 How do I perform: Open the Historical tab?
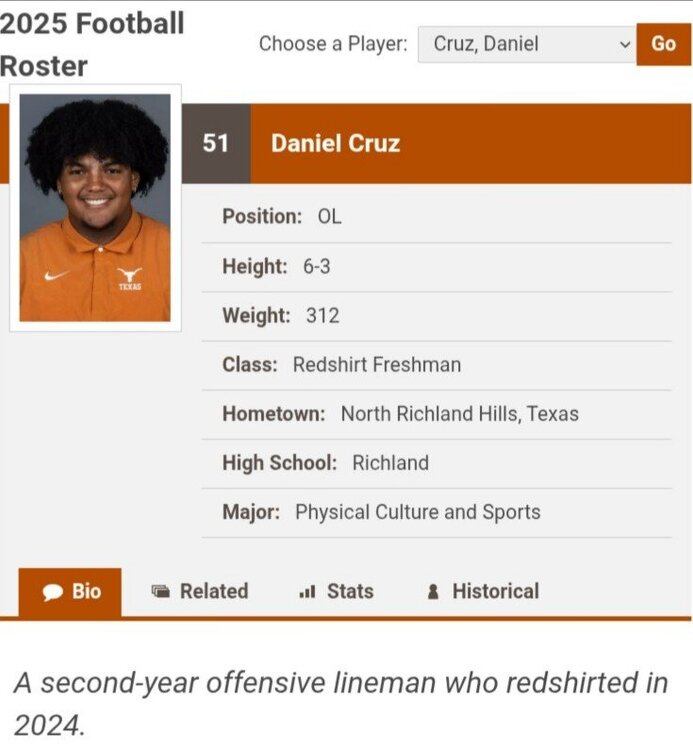[x=483, y=591]
